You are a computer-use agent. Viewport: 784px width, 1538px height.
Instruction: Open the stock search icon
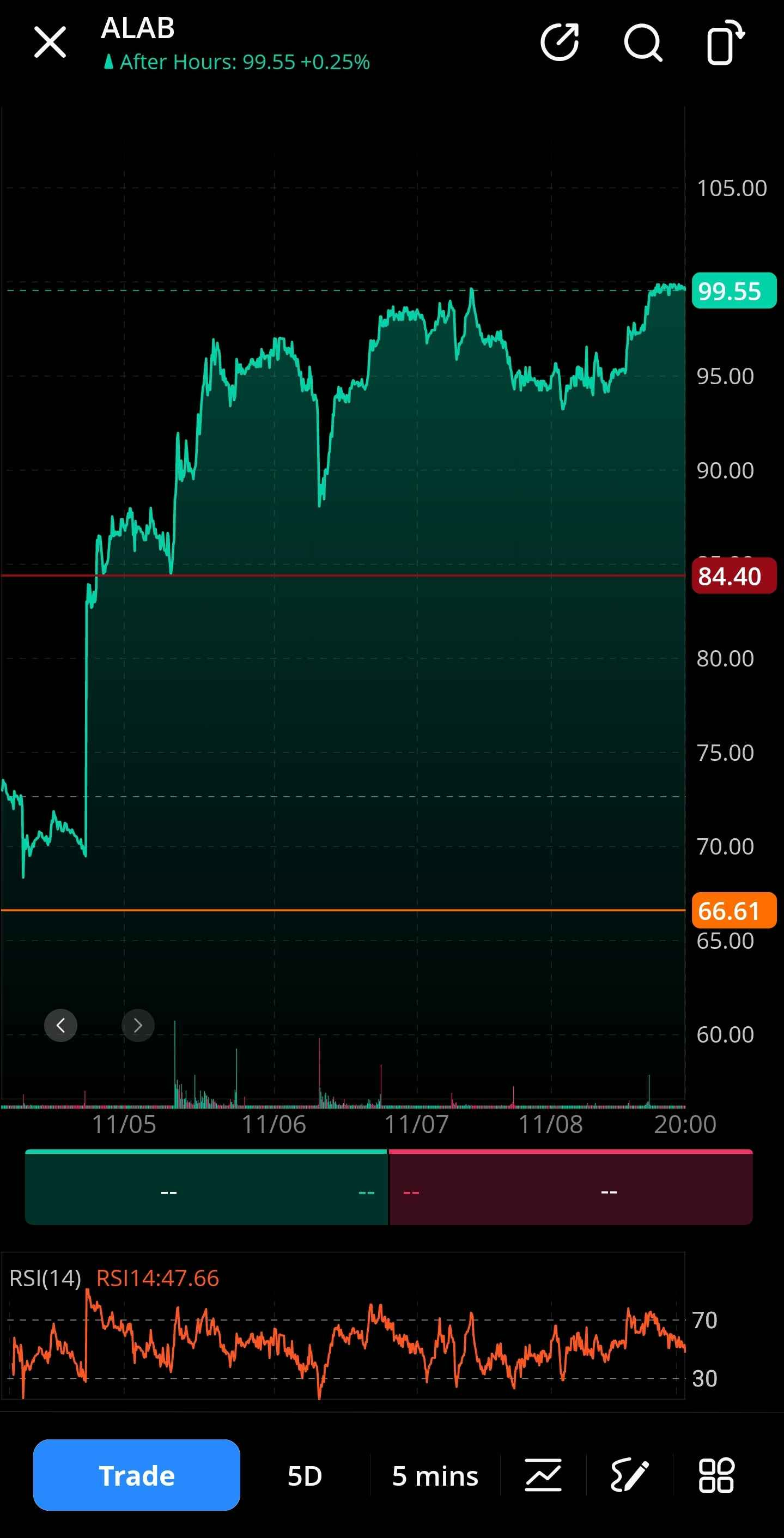[x=643, y=43]
